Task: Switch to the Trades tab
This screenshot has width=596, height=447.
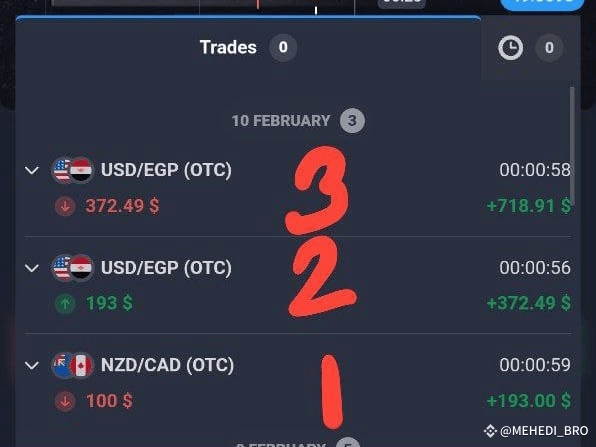Action: [x=248, y=48]
